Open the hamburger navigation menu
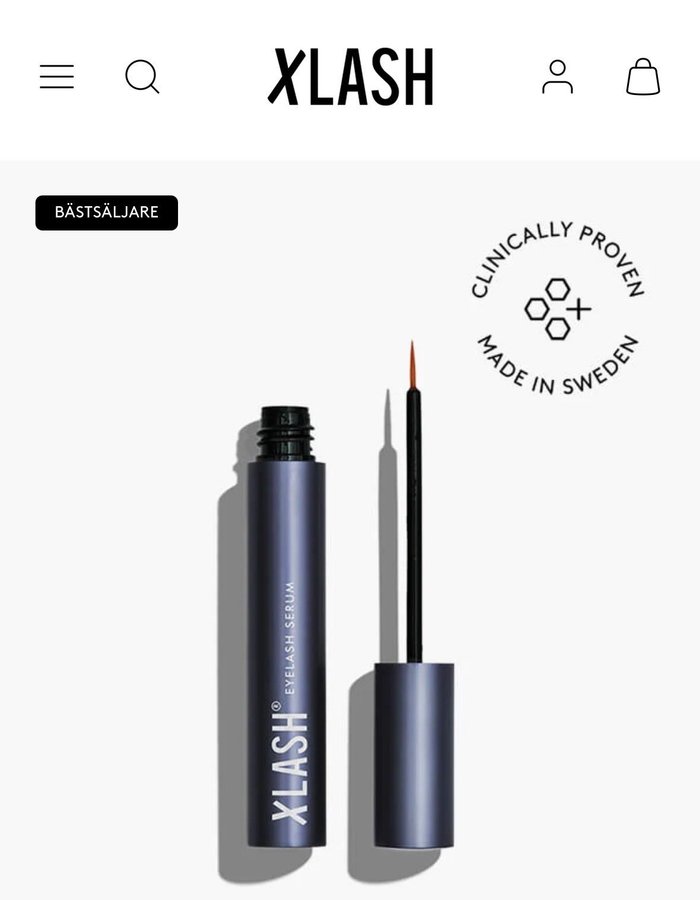 57,77
